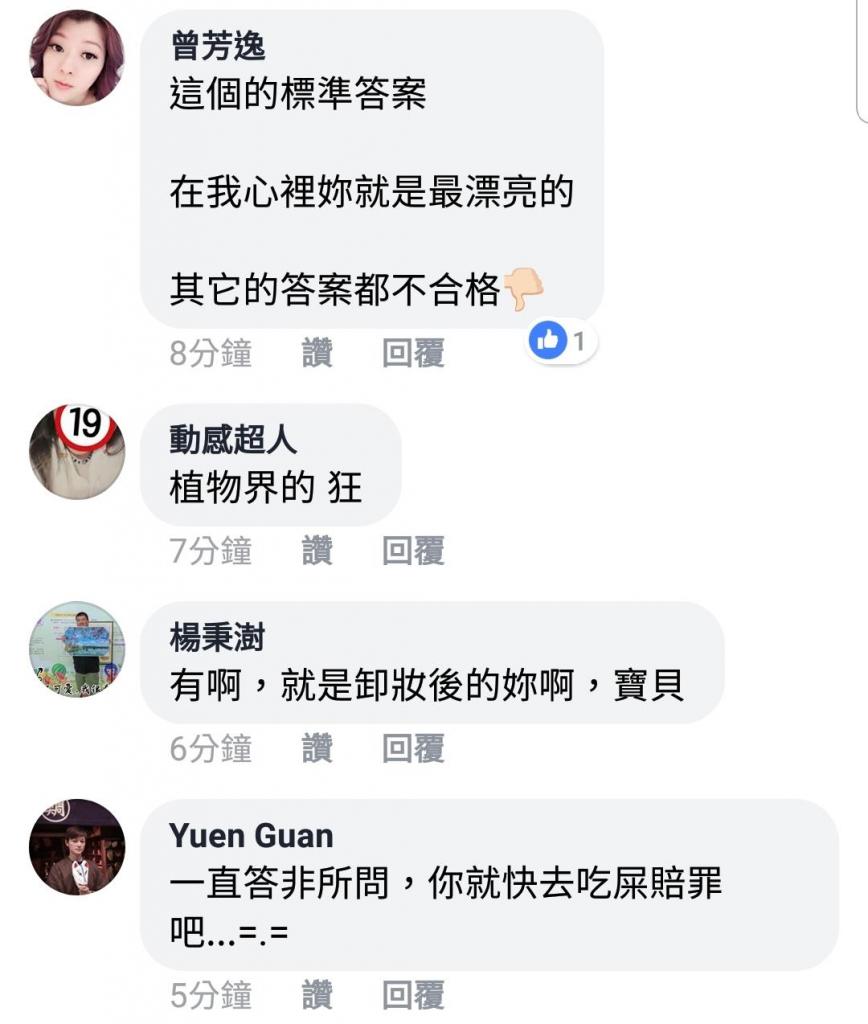Like 曾芳逸's comment
868x1024 pixels.
coord(317,353)
